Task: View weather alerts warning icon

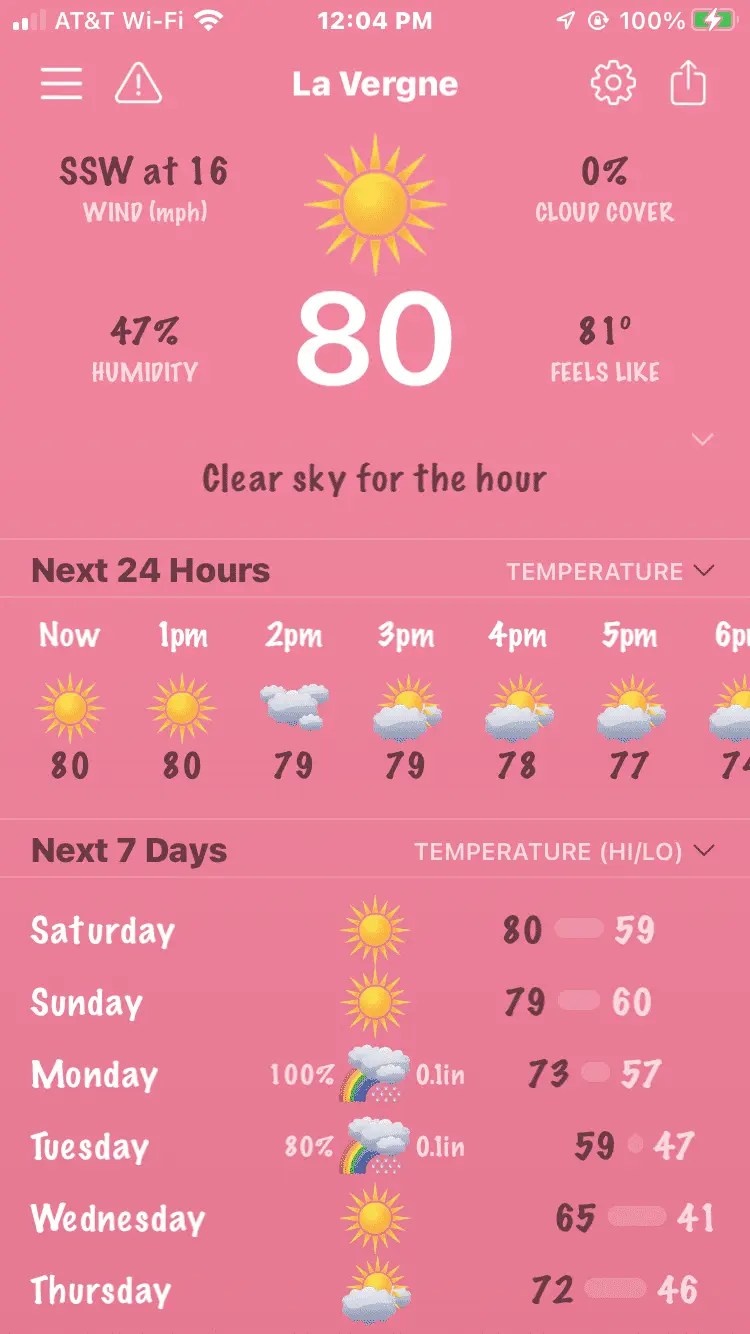Action: coord(138,84)
